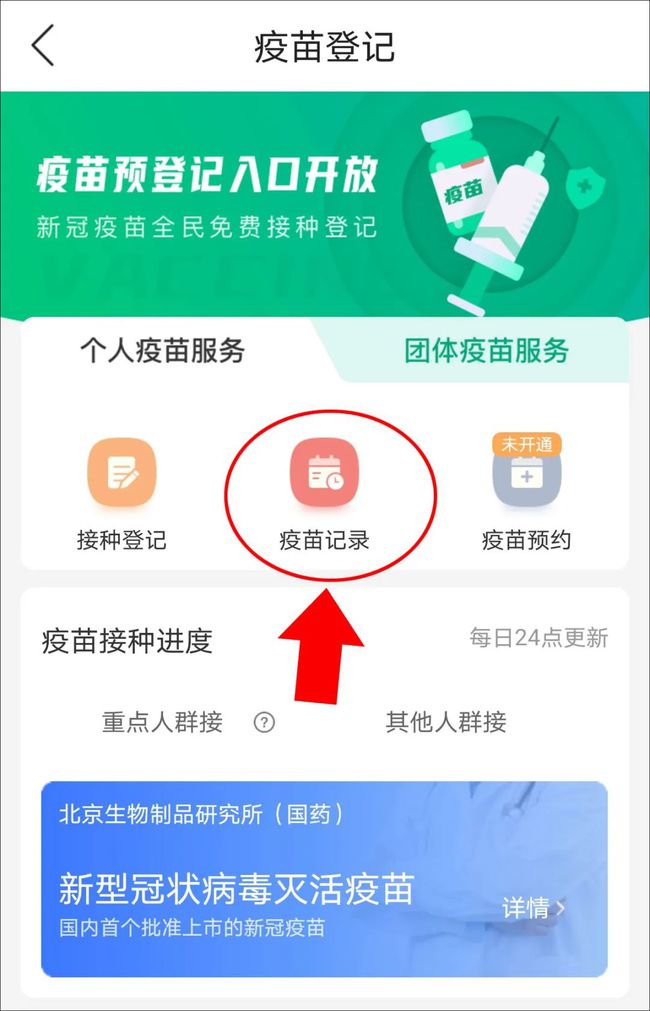Switch to the 个人疫苗服务 tab

pyautogui.click(x=163, y=351)
